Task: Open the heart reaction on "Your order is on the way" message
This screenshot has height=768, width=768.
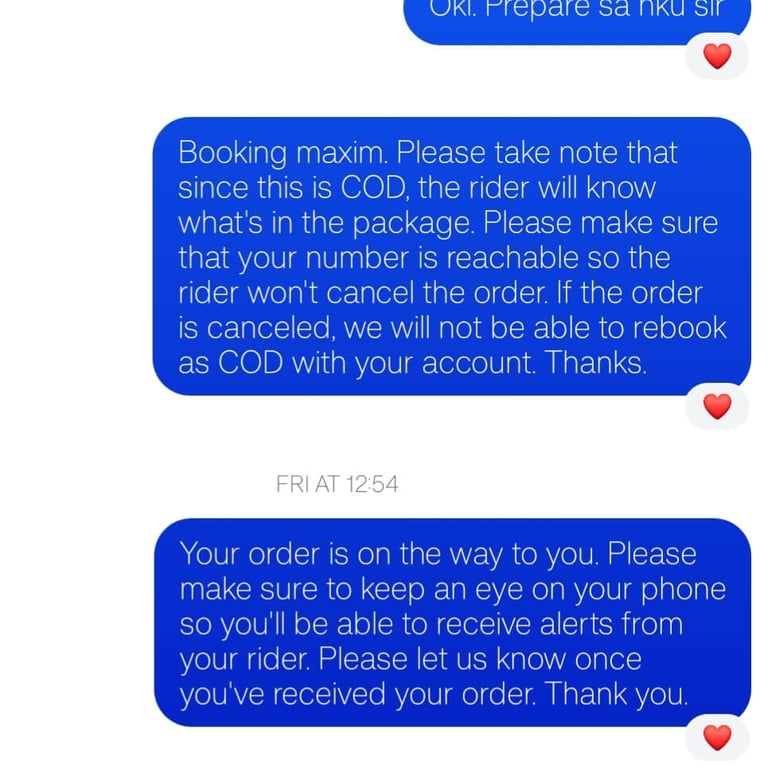Action: click(x=717, y=738)
